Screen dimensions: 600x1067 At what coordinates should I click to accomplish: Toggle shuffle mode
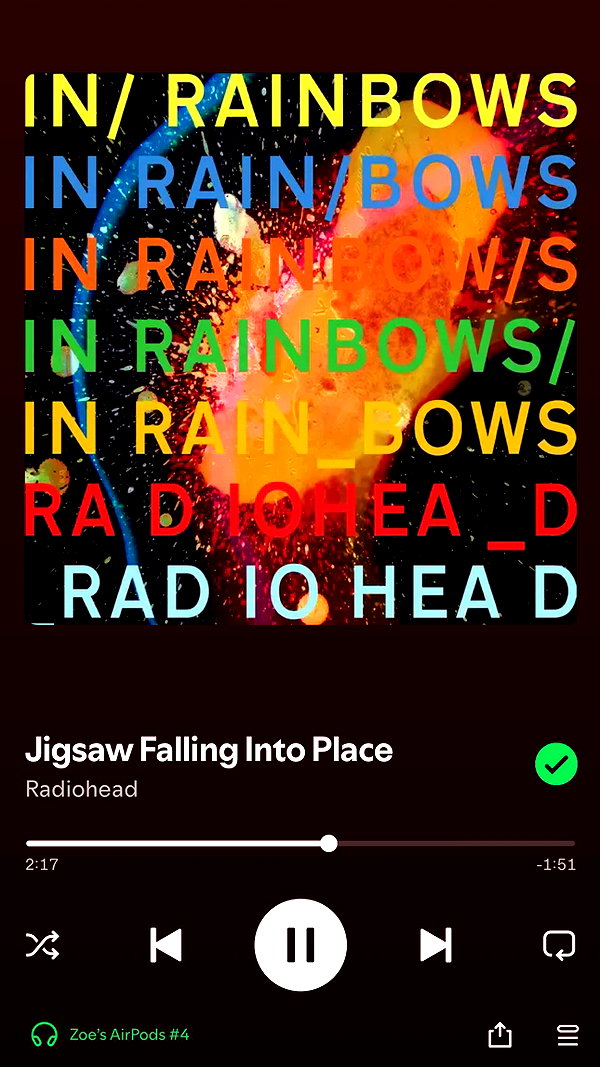click(42, 945)
